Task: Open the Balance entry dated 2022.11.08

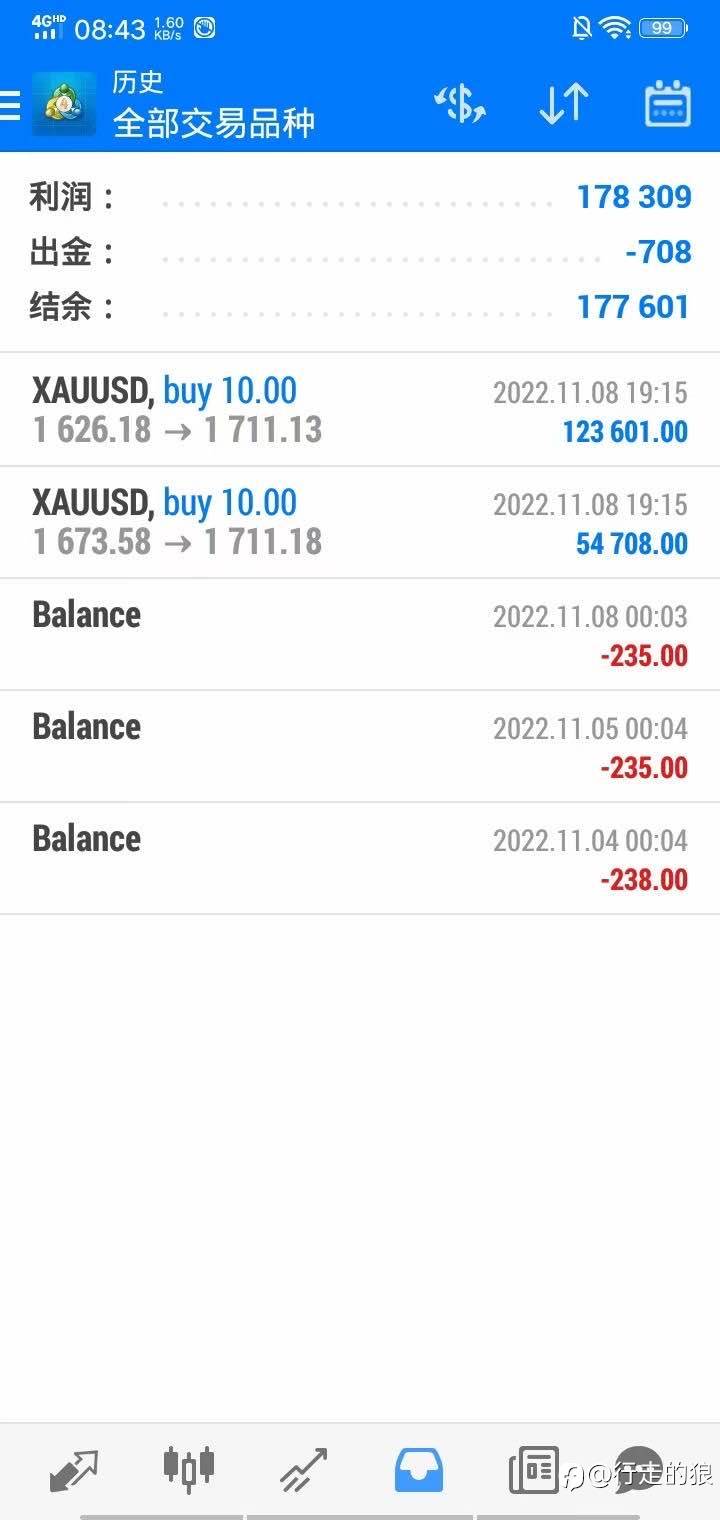Action: 360,634
